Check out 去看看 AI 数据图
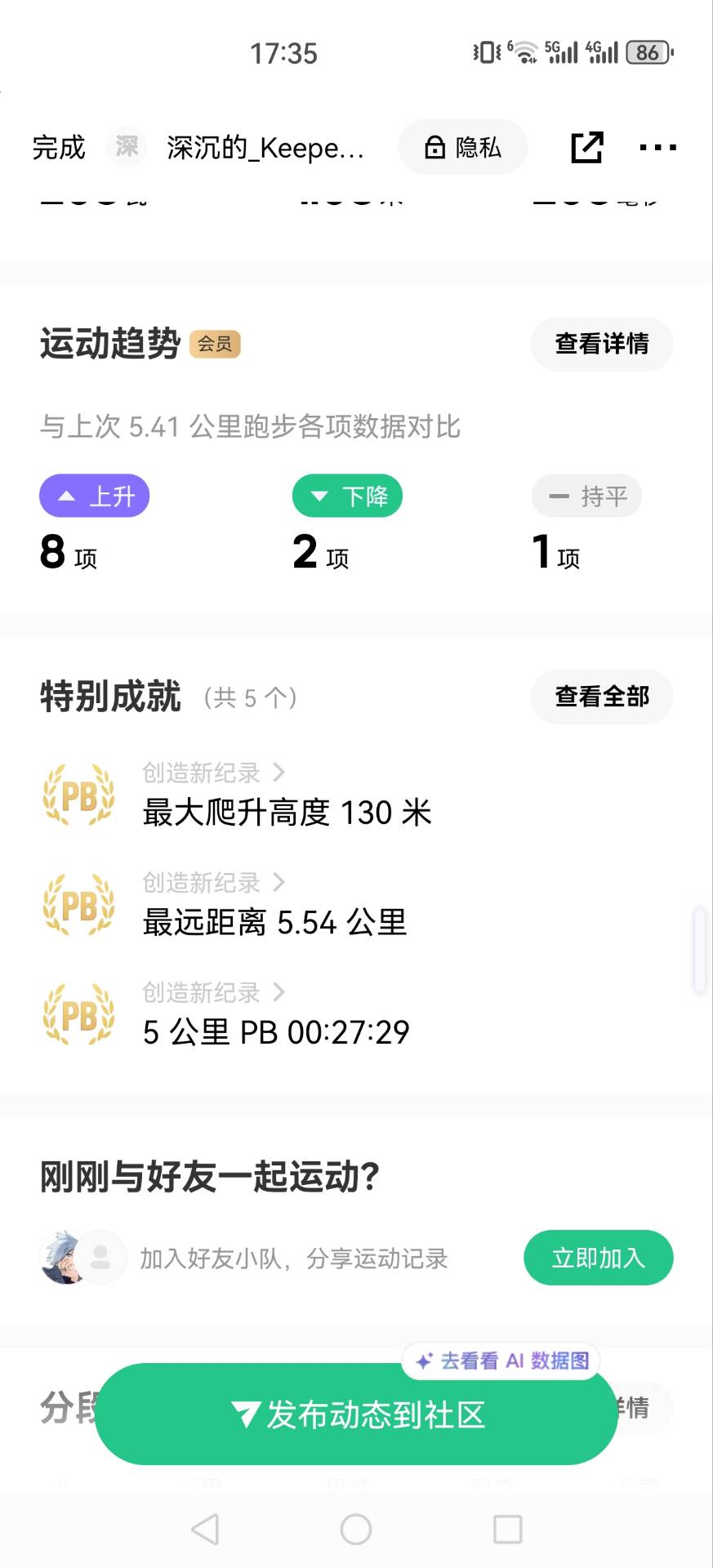Image resolution: width=713 pixels, height=1568 pixels. coord(501,1361)
